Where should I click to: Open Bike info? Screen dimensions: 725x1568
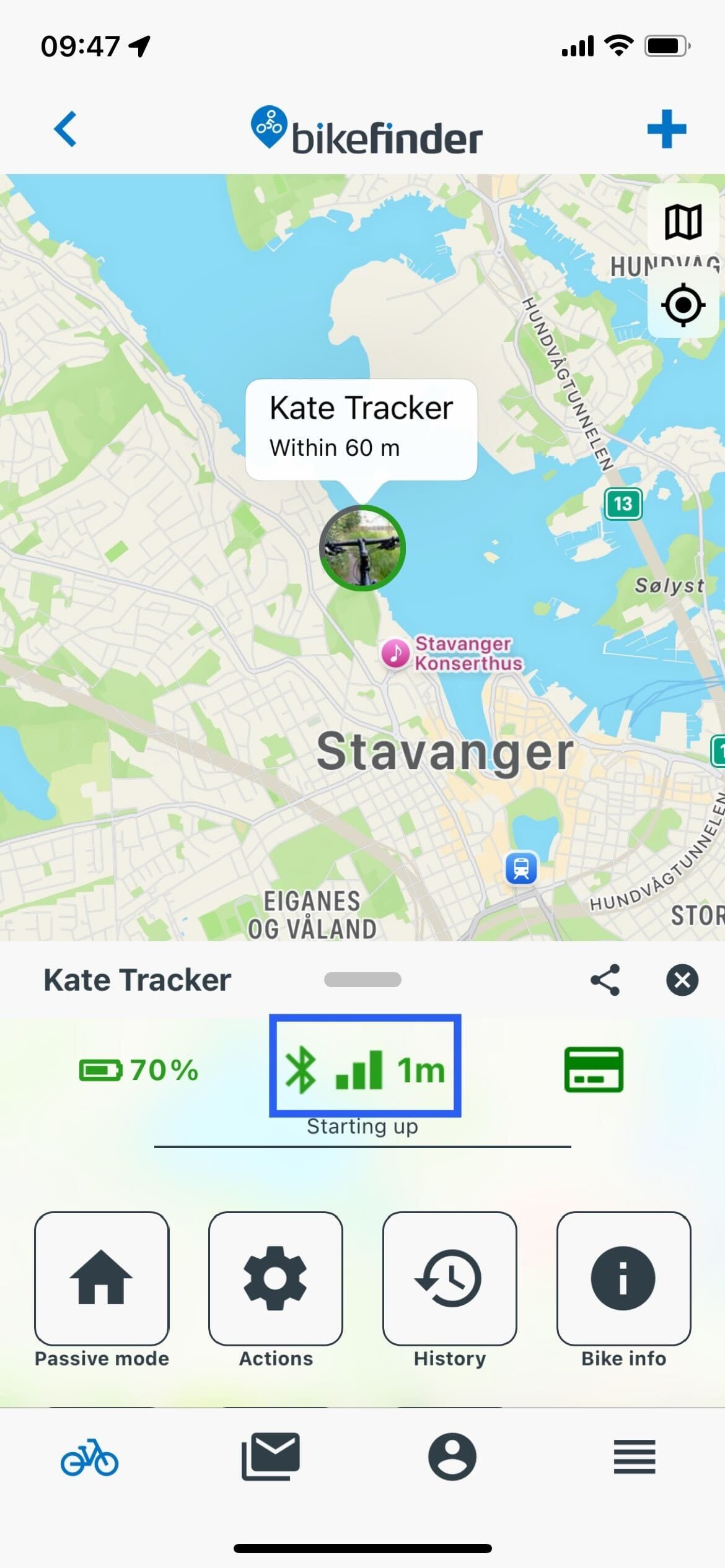623,1278
